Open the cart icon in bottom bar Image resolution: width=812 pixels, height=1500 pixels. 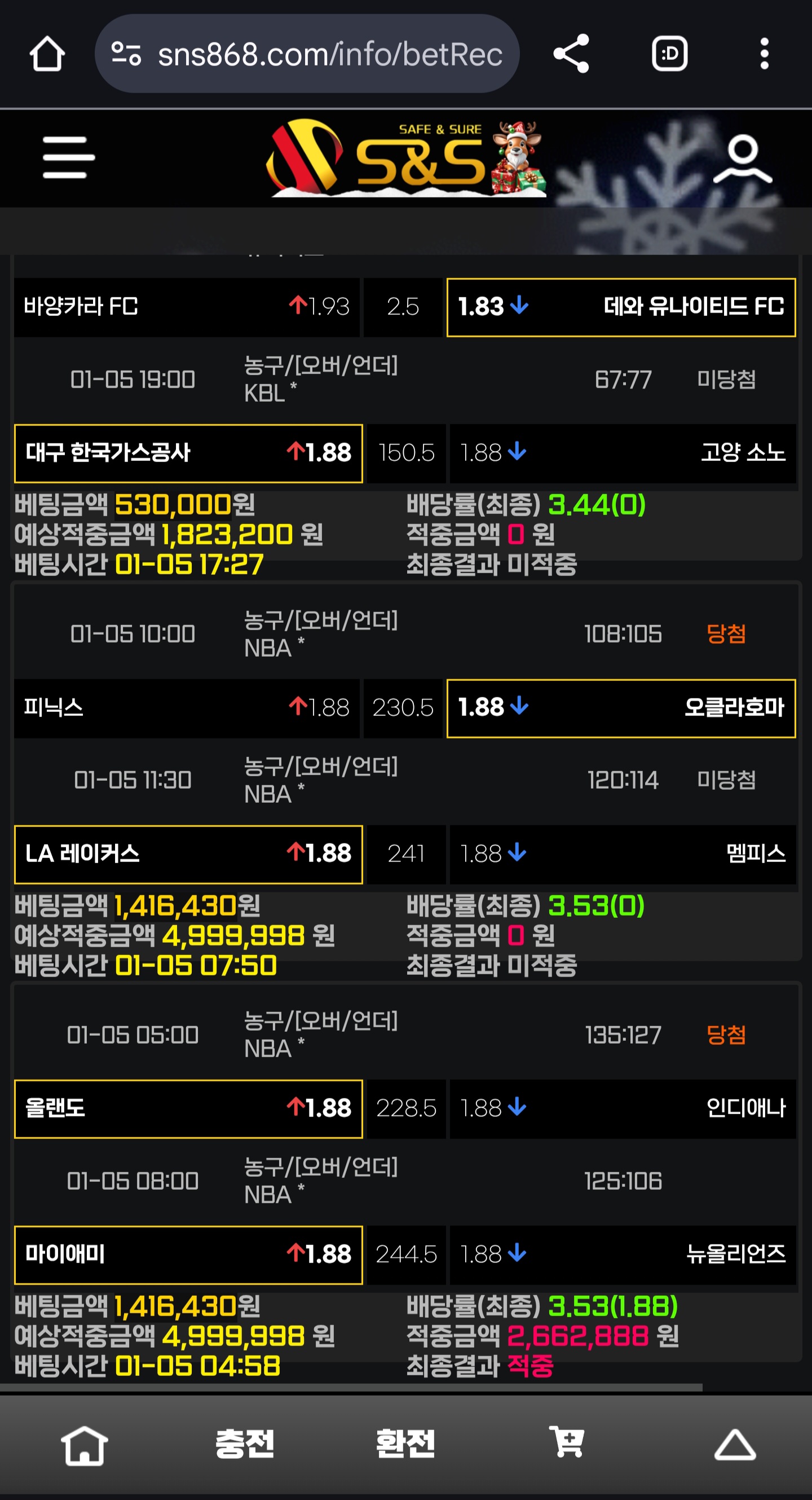click(566, 1442)
